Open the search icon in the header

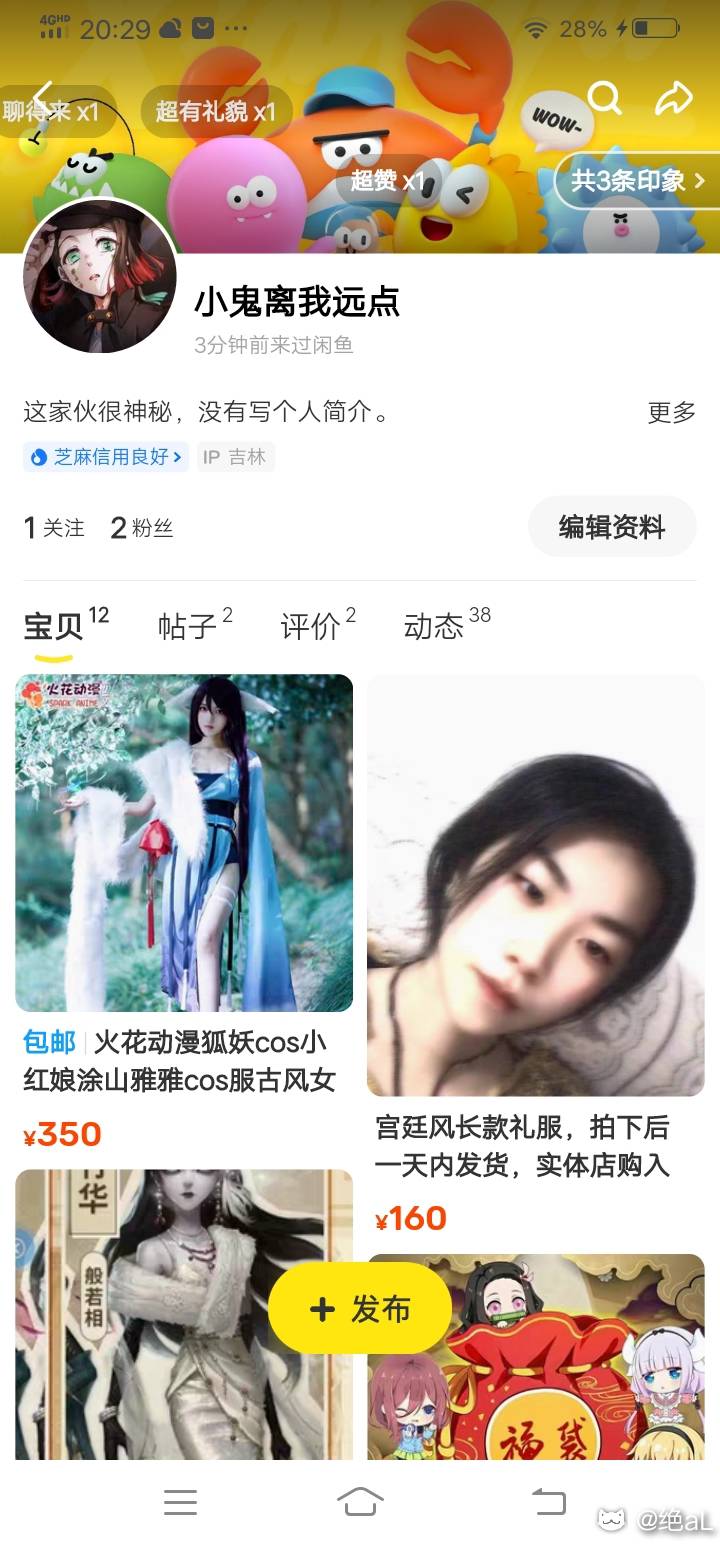coord(604,98)
